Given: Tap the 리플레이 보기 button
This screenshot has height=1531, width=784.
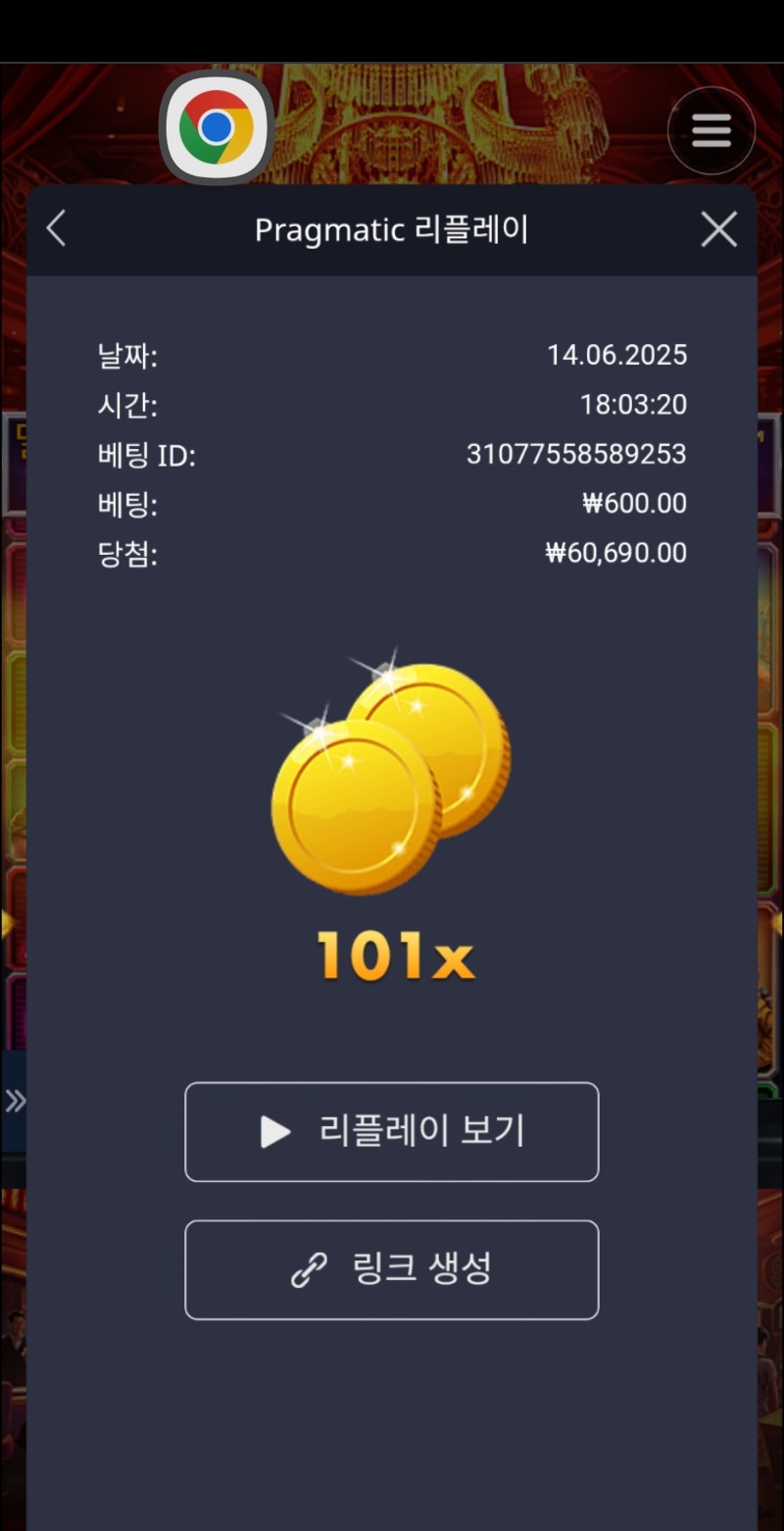Looking at the screenshot, I should coord(391,1131).
